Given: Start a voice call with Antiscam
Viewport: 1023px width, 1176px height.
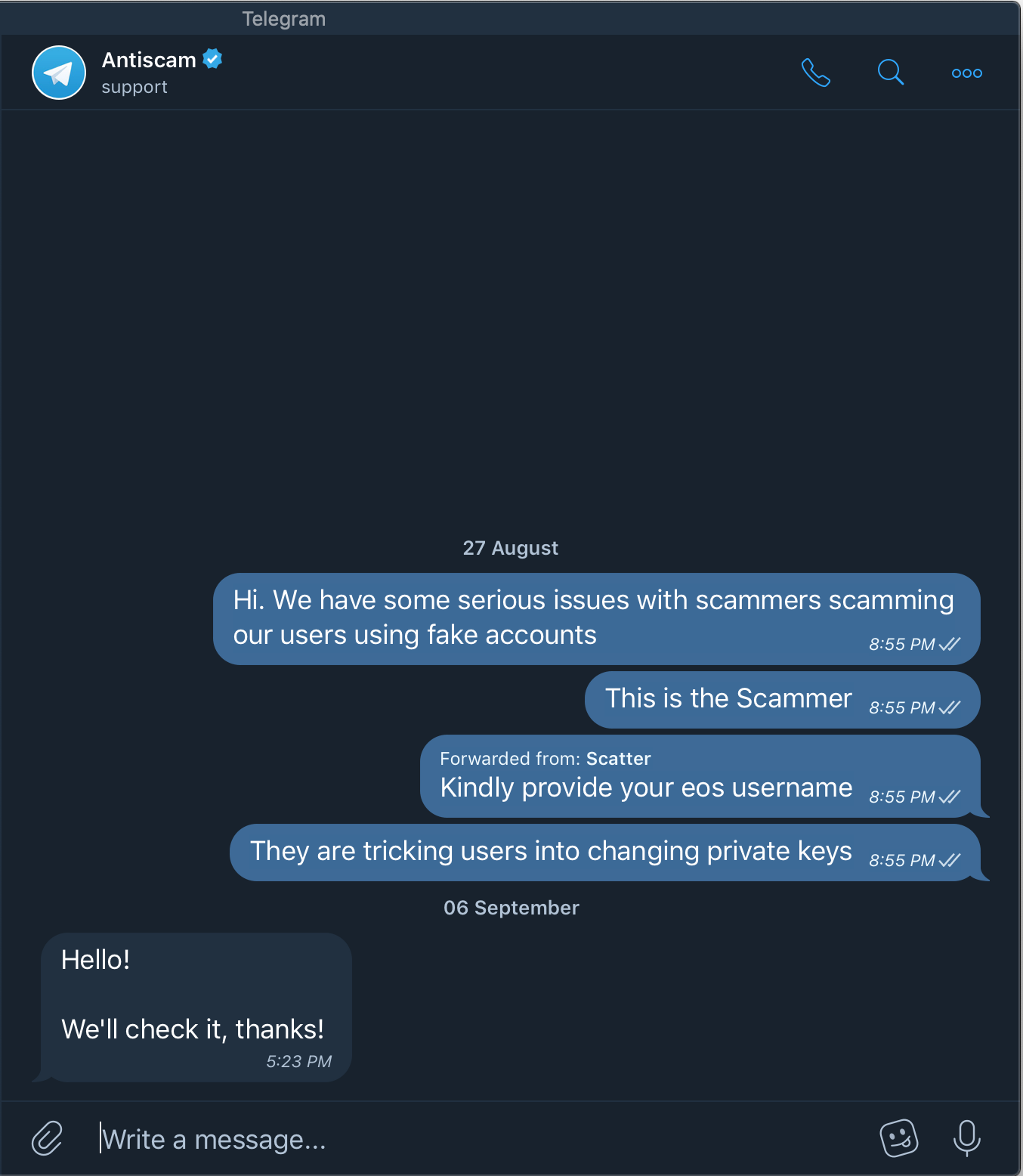Looking at the screenshot, I should click(x=815, y=73).
